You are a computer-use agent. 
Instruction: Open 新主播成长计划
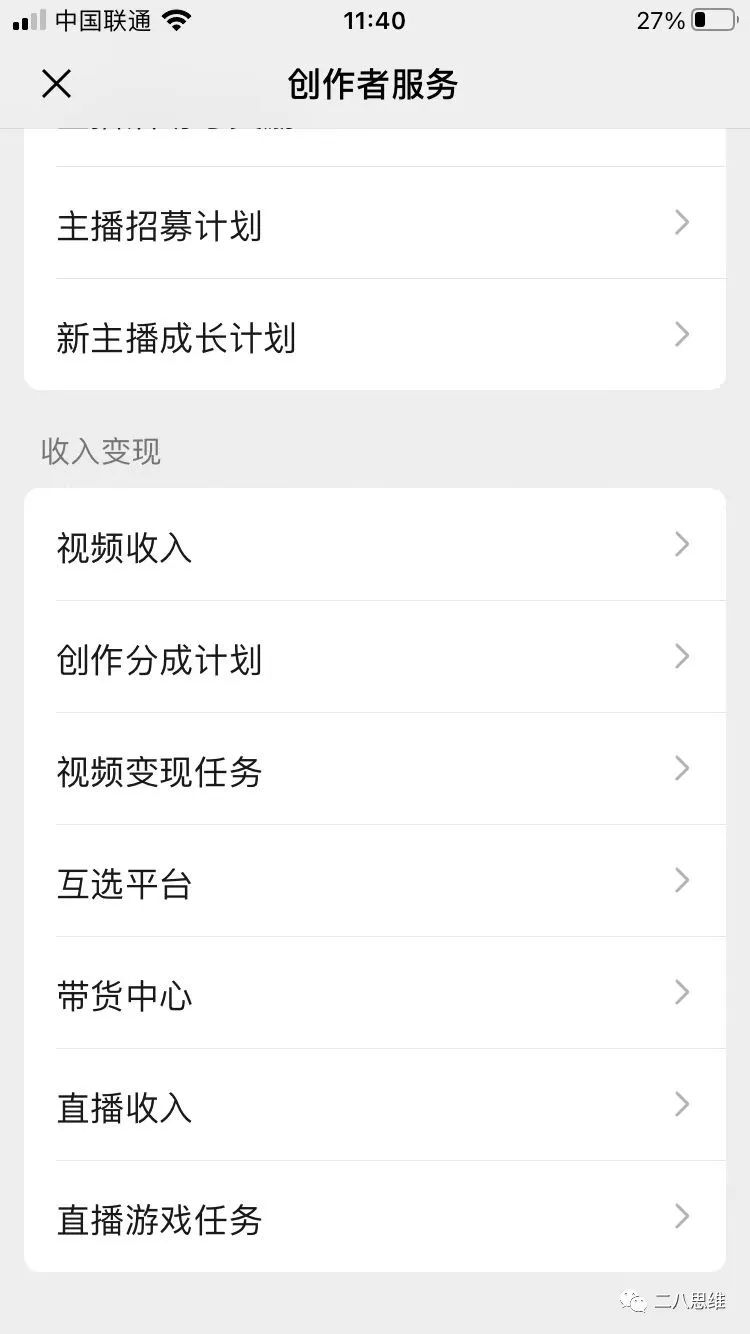(374, 336)
